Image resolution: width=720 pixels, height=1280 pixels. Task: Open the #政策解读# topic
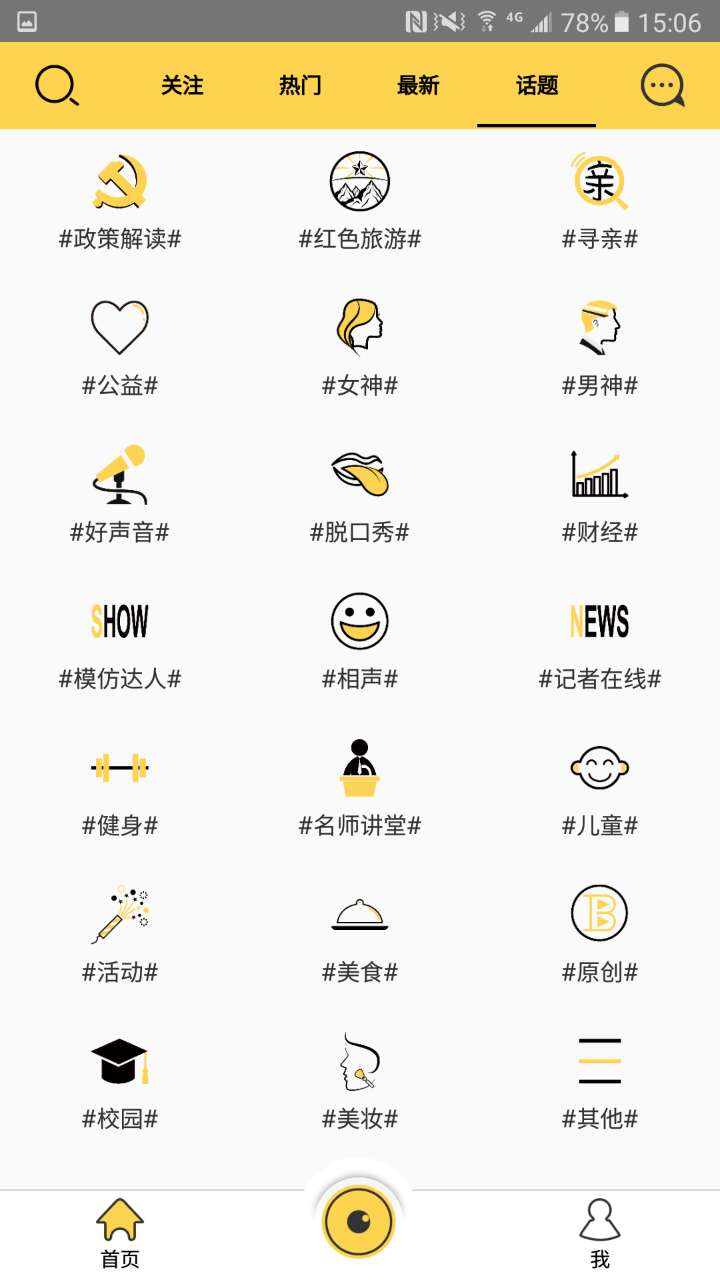pos(120,202)
